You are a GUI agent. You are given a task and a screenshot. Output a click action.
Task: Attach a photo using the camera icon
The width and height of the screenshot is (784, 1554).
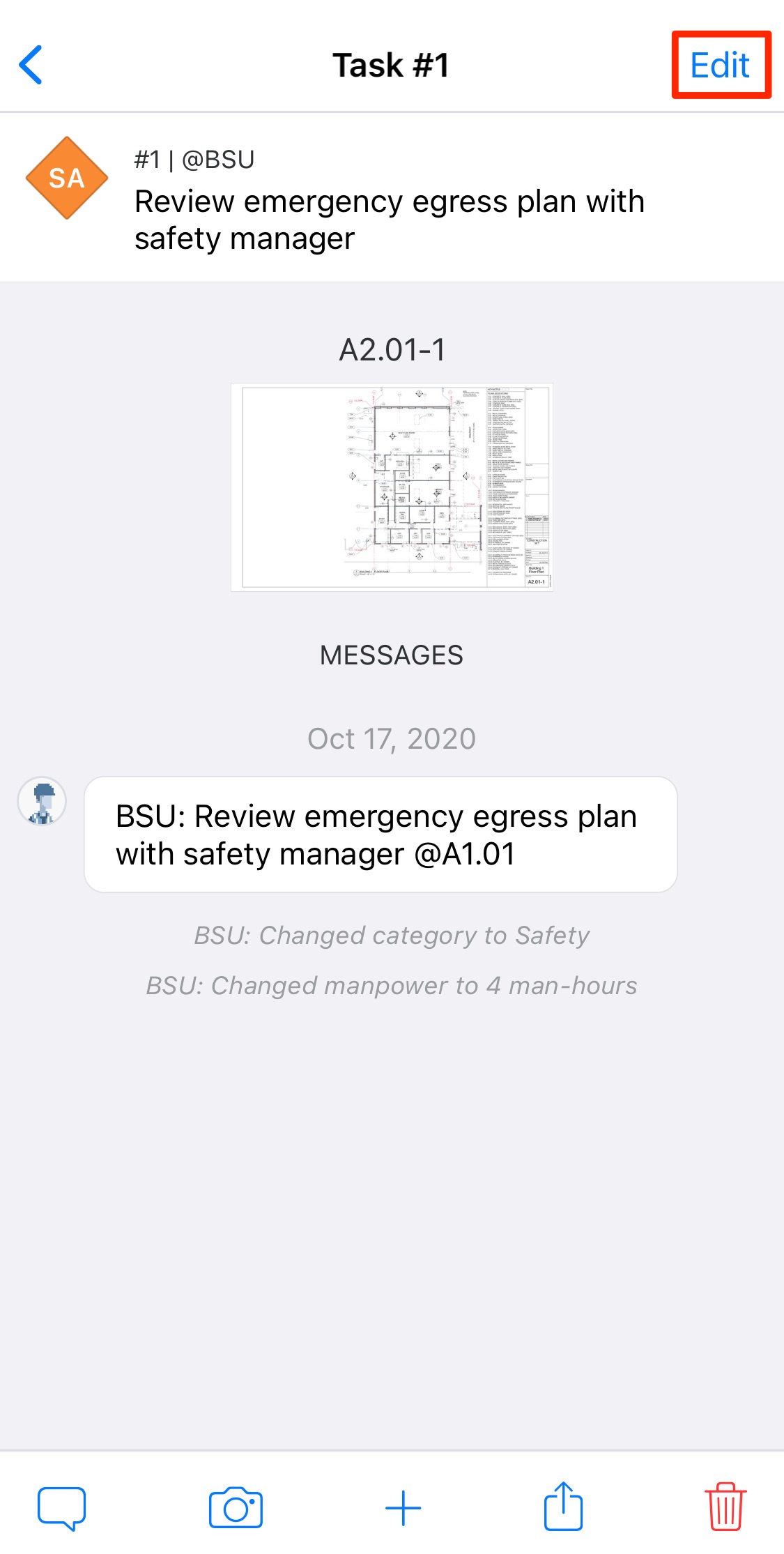click(x=236, y=1507)
